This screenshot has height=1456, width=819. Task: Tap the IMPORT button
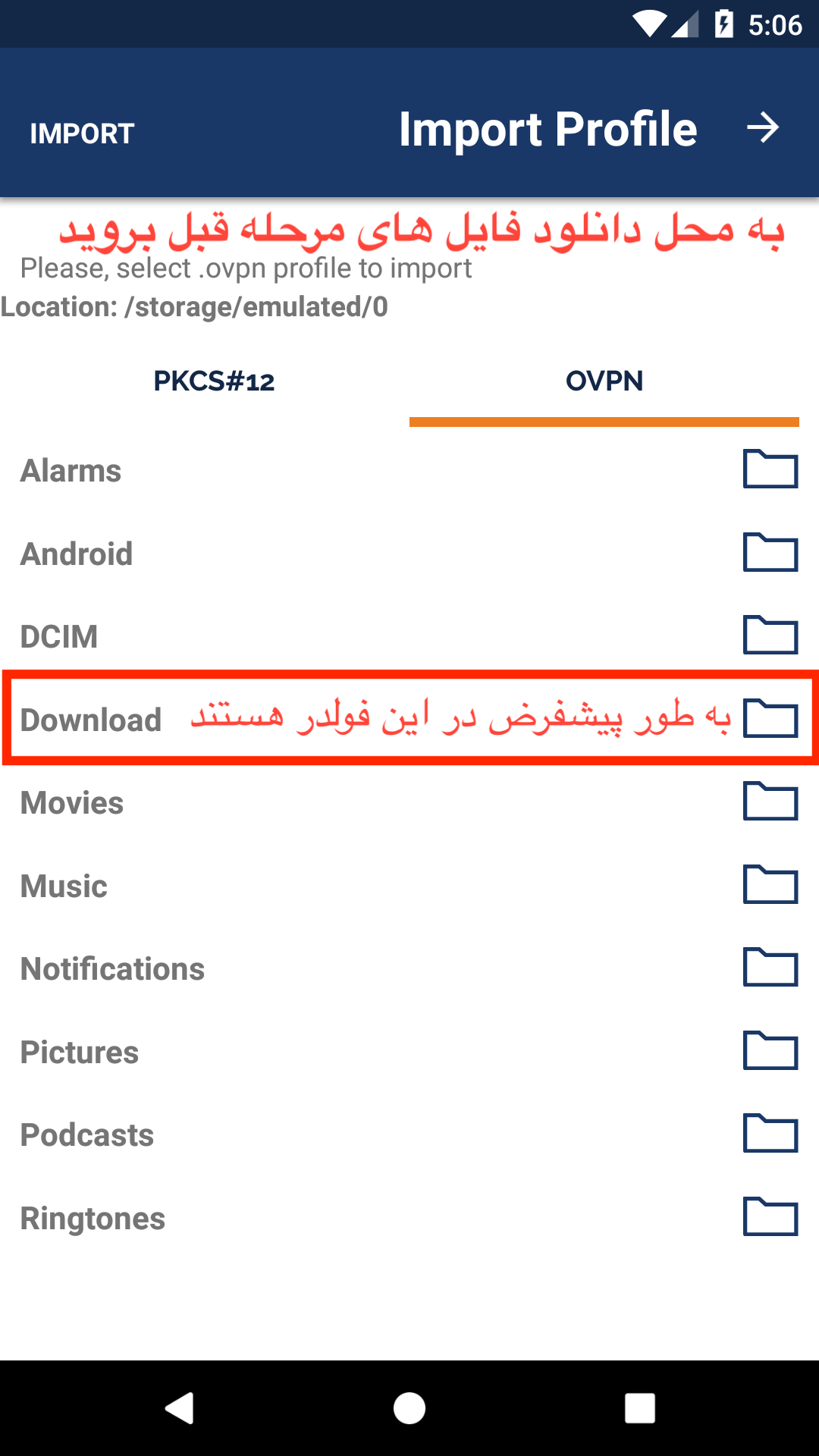tap(82, 133)
